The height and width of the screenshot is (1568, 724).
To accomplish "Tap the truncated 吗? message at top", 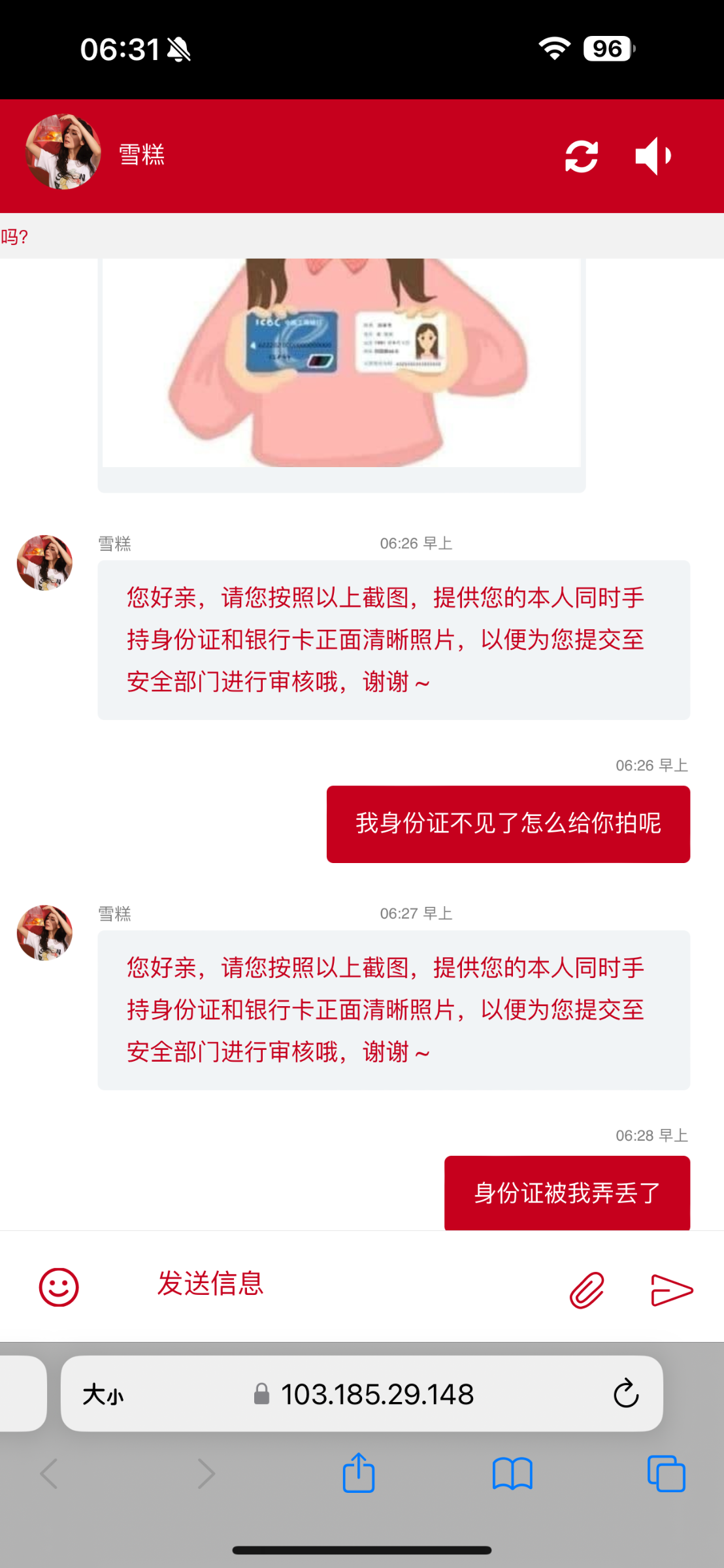I will click(15, 237).
